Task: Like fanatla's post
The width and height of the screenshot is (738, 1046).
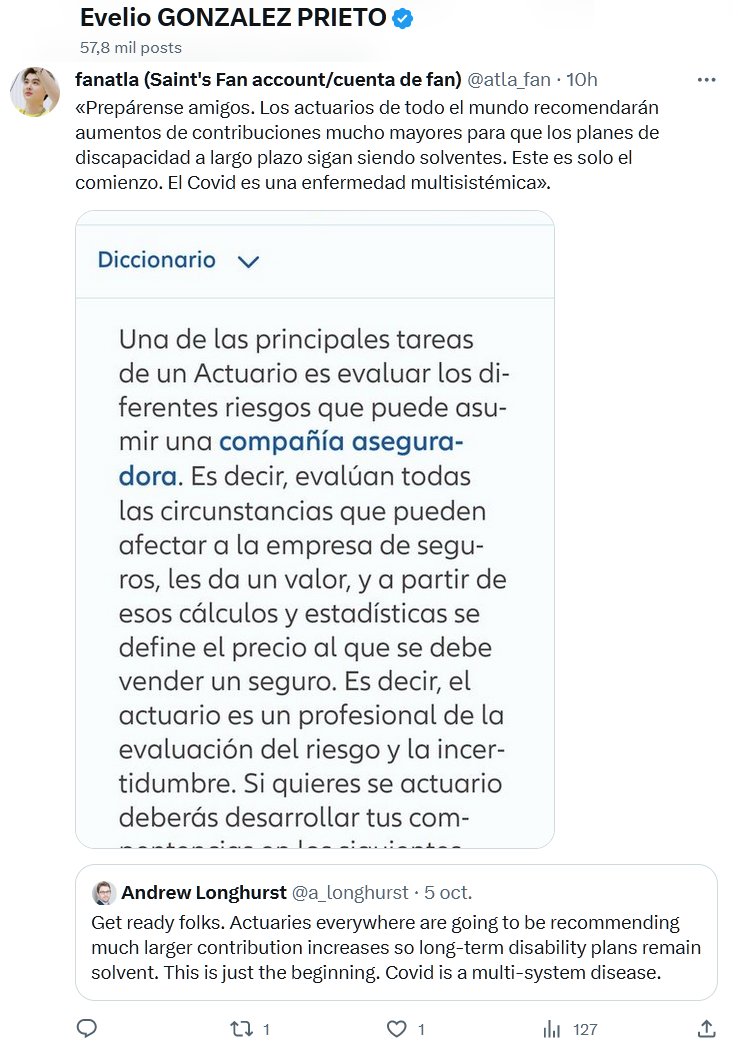Action: coord(397,1028)
